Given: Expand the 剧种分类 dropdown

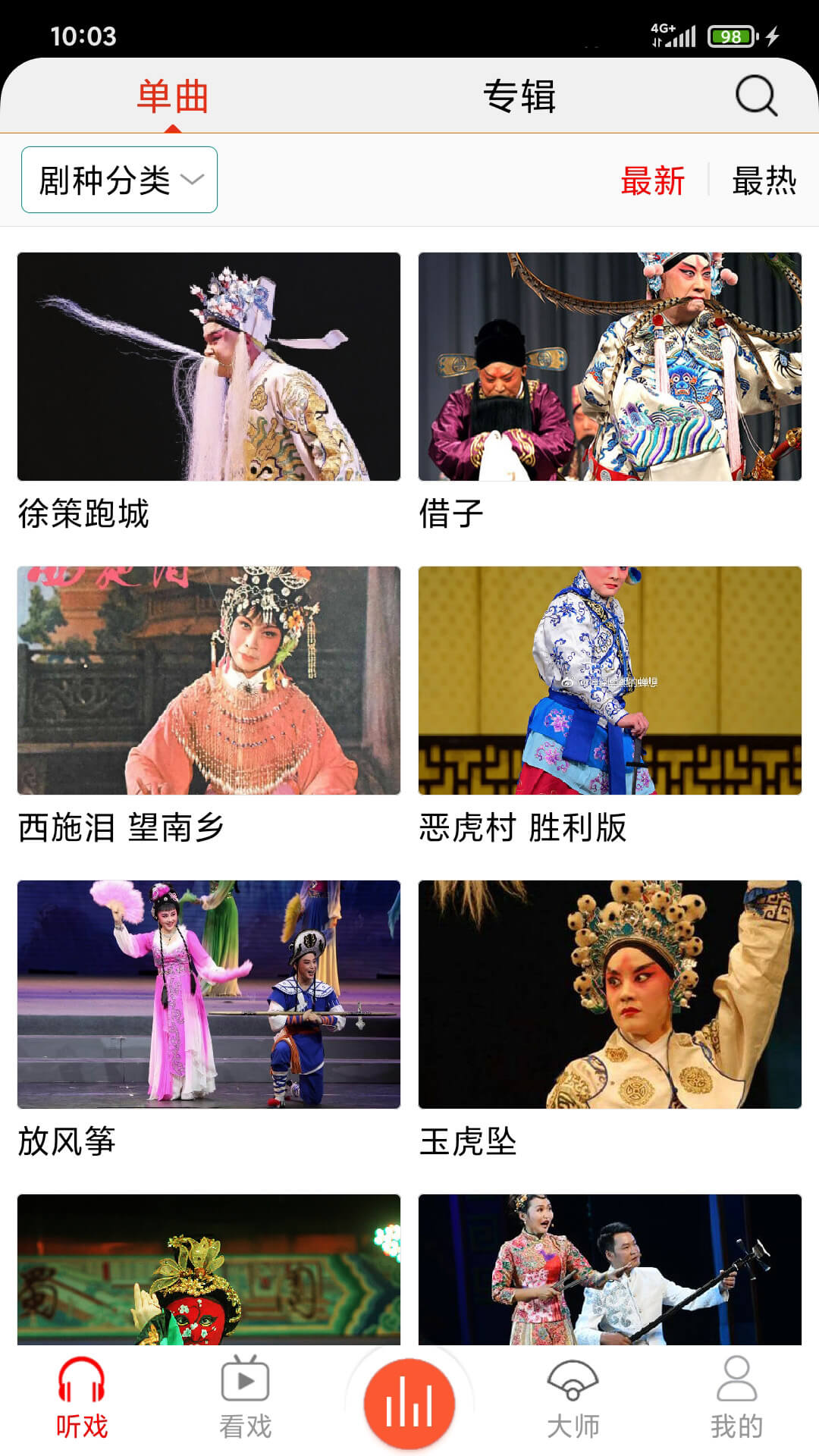Looking at the screenshot, I should 120,180.
